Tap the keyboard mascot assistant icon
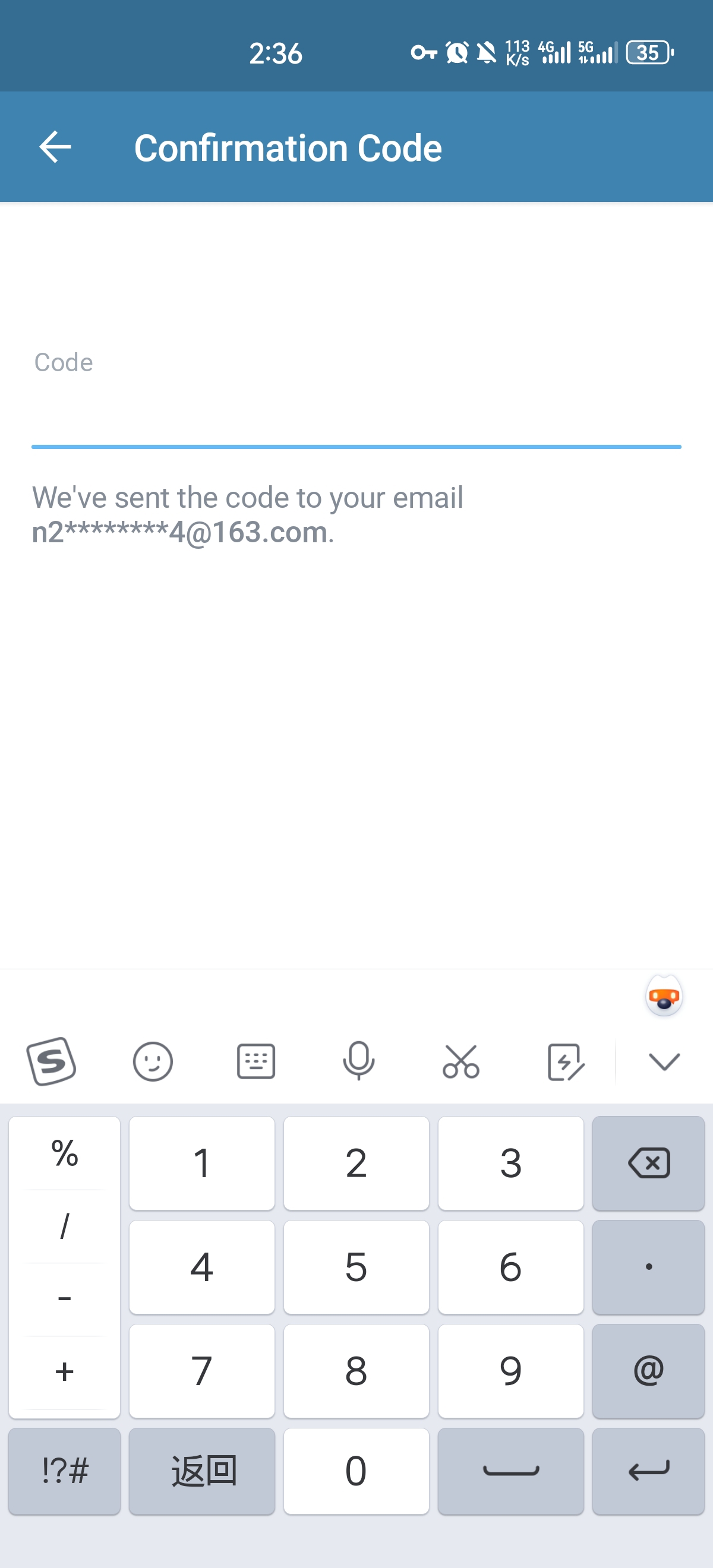 [664, 996]
